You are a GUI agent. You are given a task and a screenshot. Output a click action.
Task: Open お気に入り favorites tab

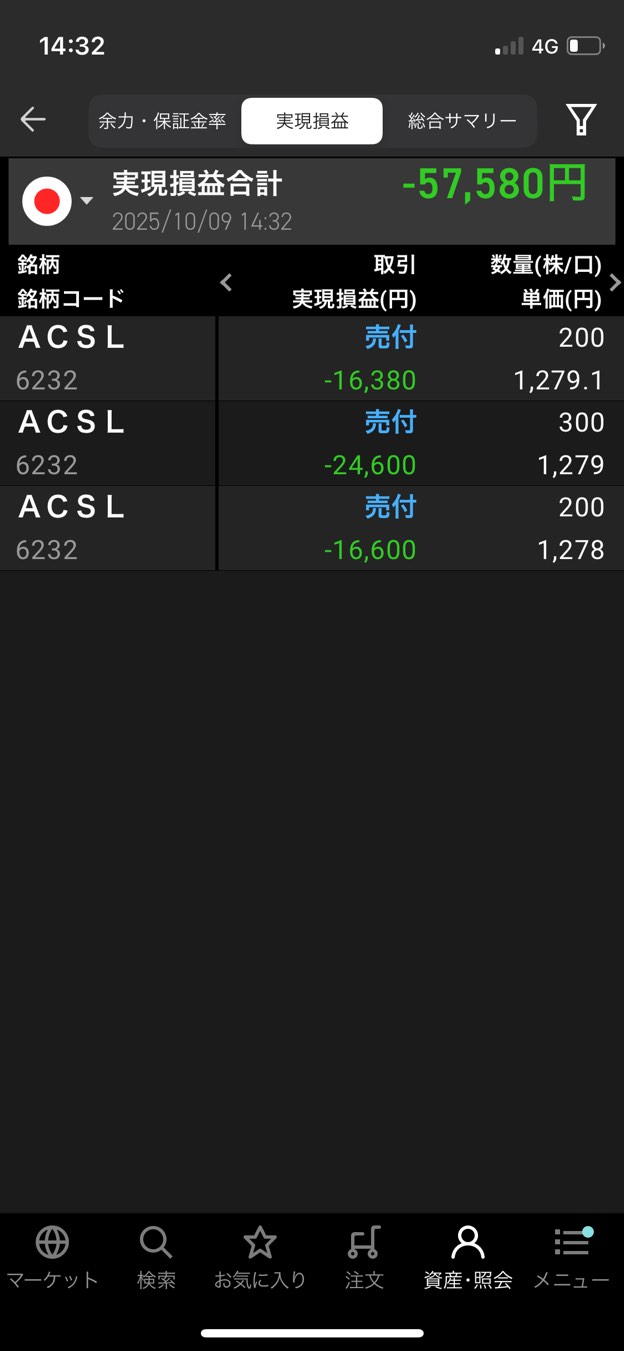(x=260, y=1257)
